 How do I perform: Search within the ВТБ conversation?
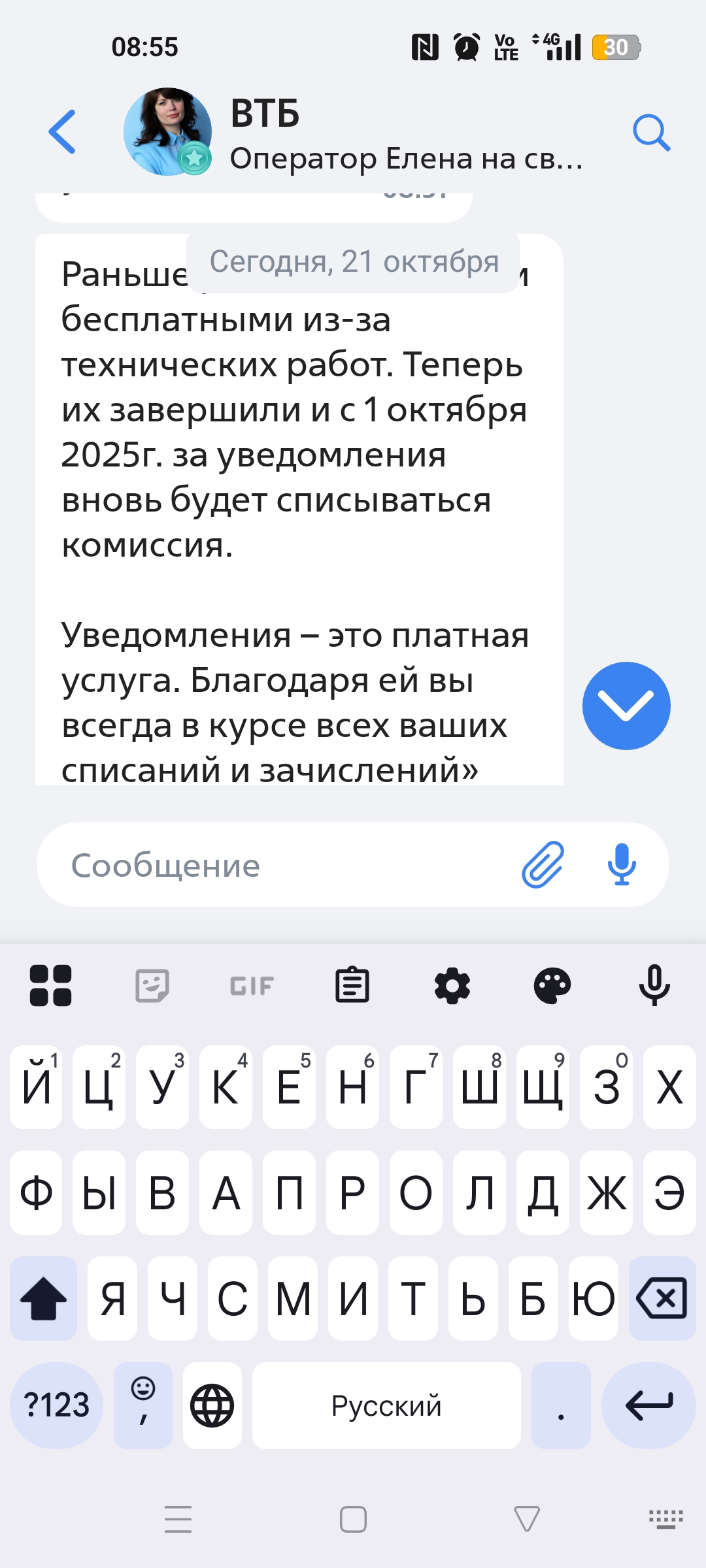coord(651,133)
